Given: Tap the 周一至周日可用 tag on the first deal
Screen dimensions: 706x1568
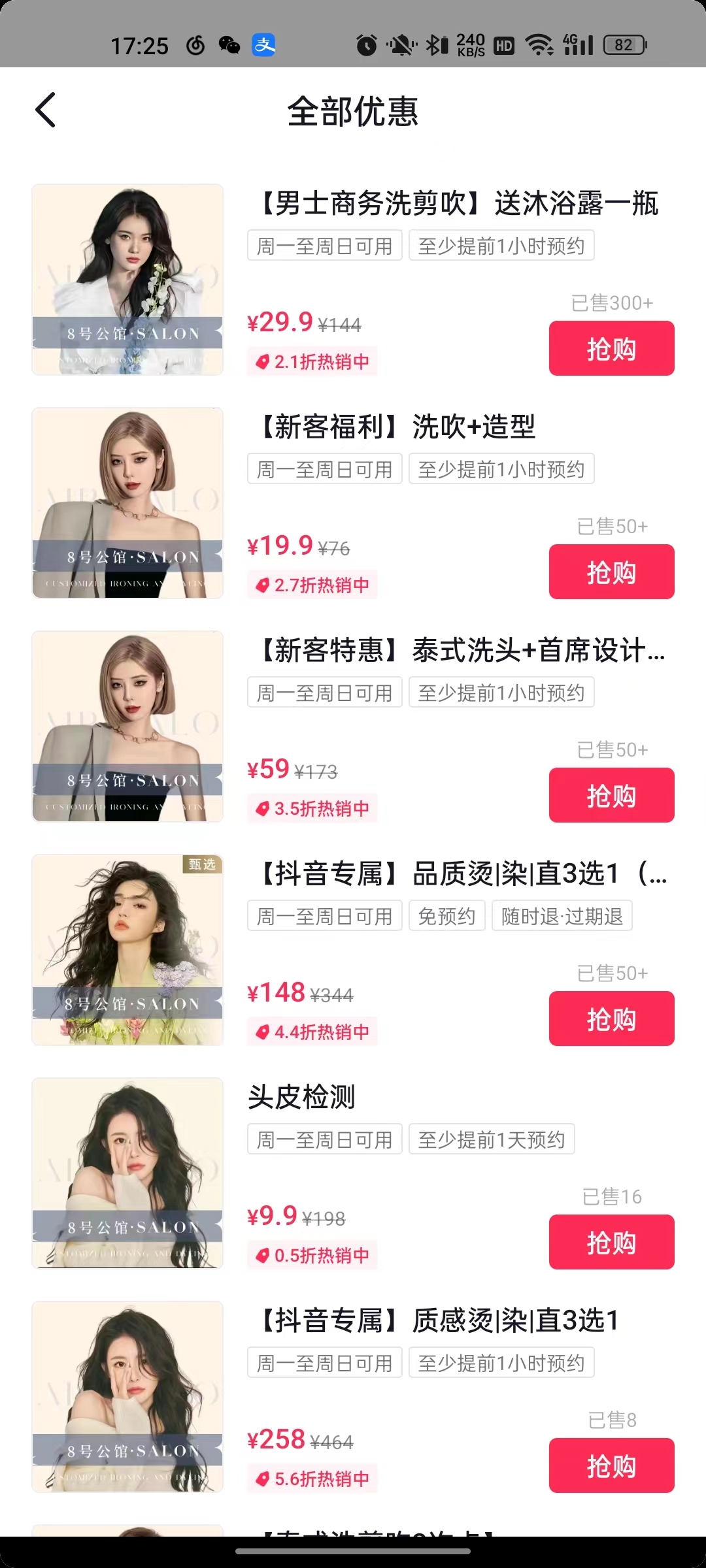Looking at the screenshot, I should point(324,245).
